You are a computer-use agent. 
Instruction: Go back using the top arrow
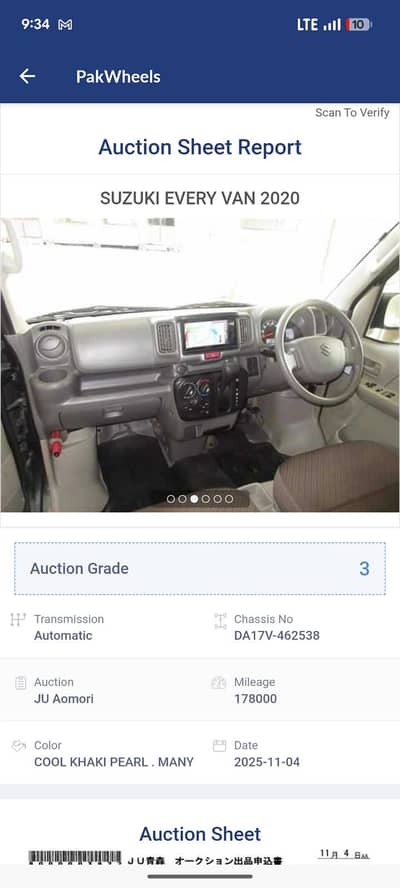pyautogui.click(x=27, y=76)
